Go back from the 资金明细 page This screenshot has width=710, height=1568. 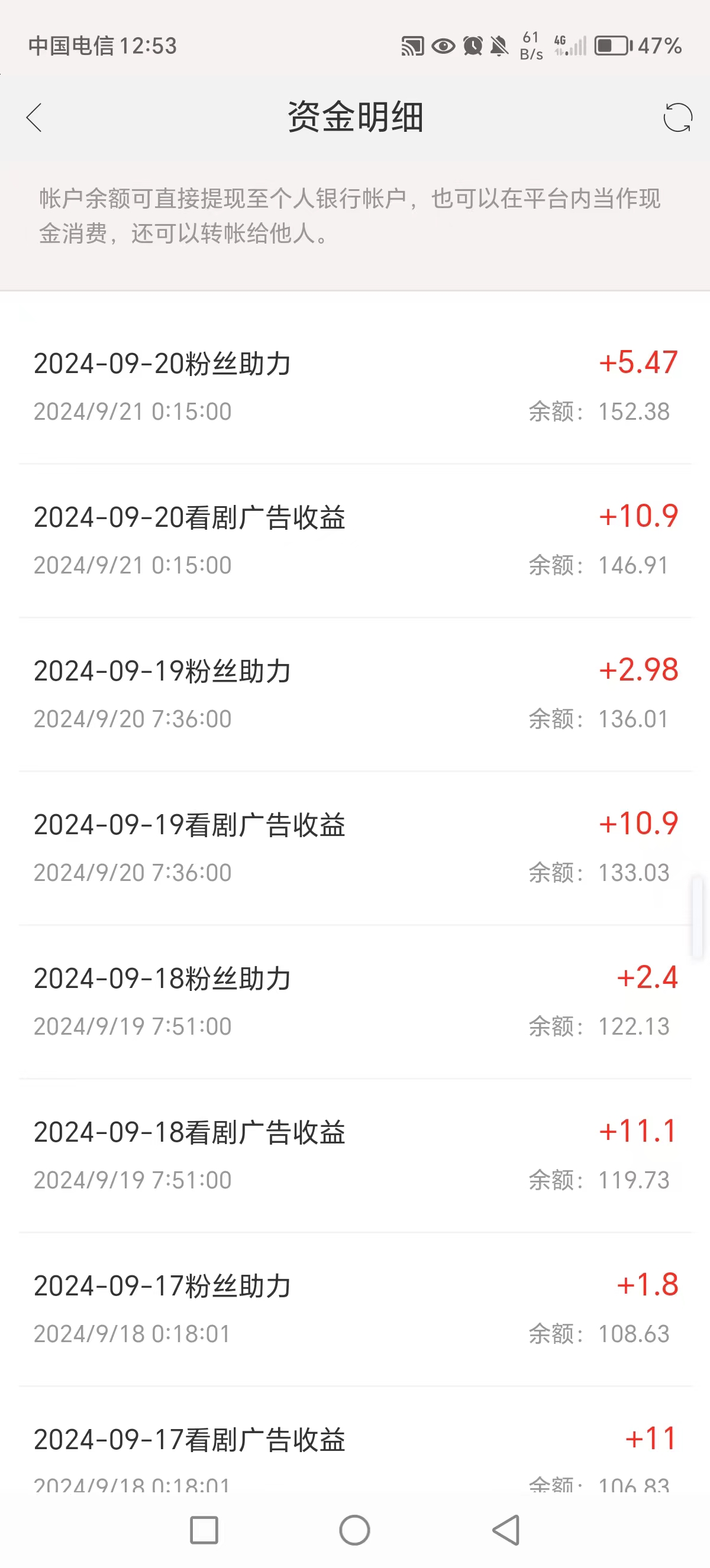[x=34, y=118]
